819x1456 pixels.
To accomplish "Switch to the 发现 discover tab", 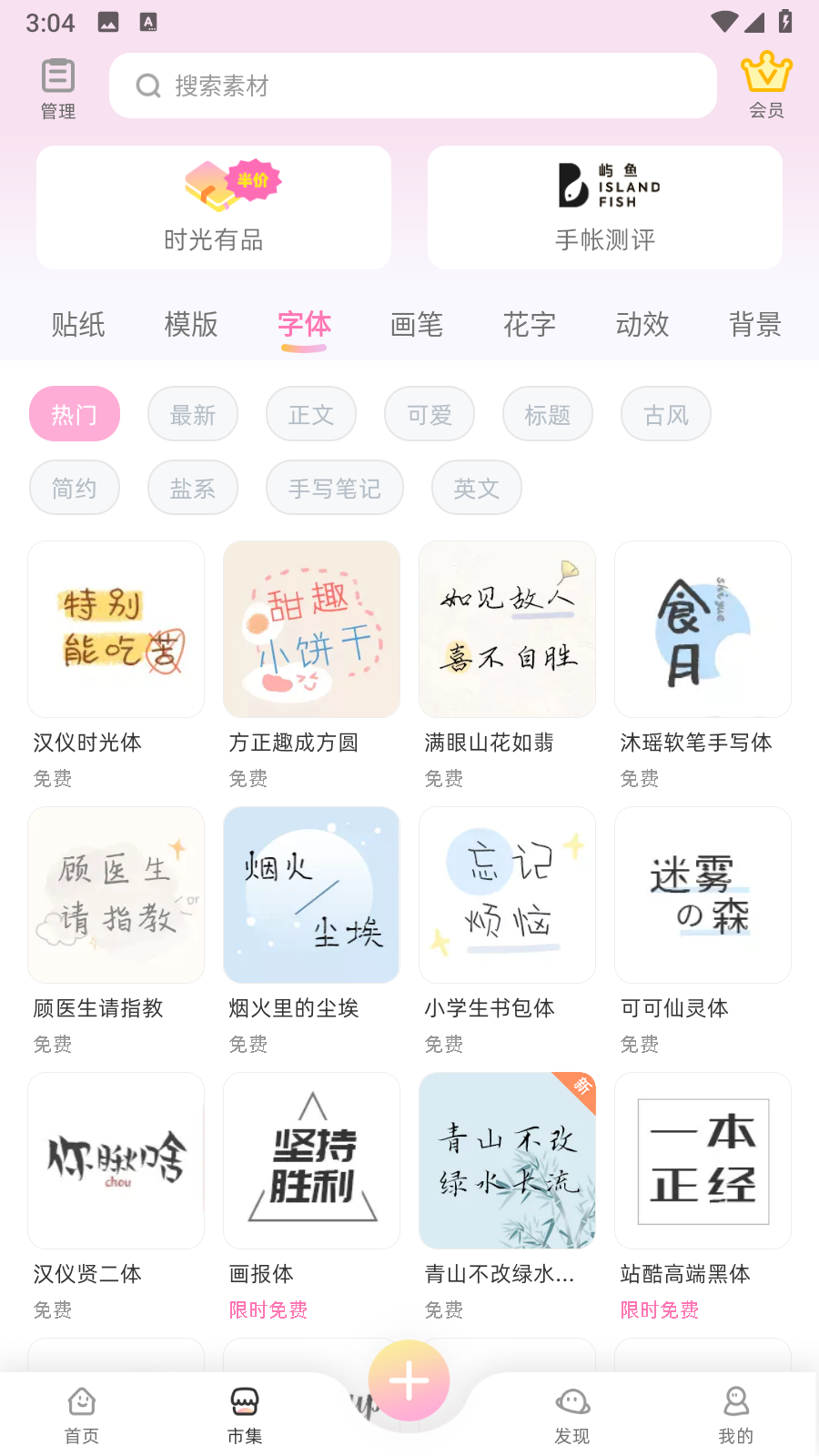I will tap(572, 1414).
